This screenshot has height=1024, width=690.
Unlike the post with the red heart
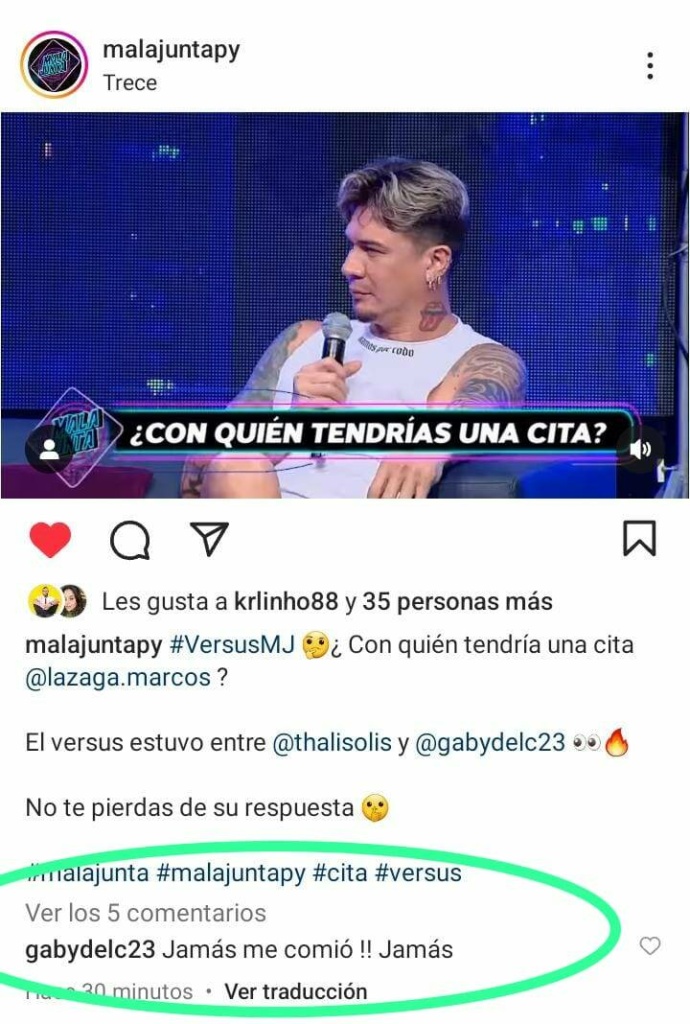pos(49,540)
